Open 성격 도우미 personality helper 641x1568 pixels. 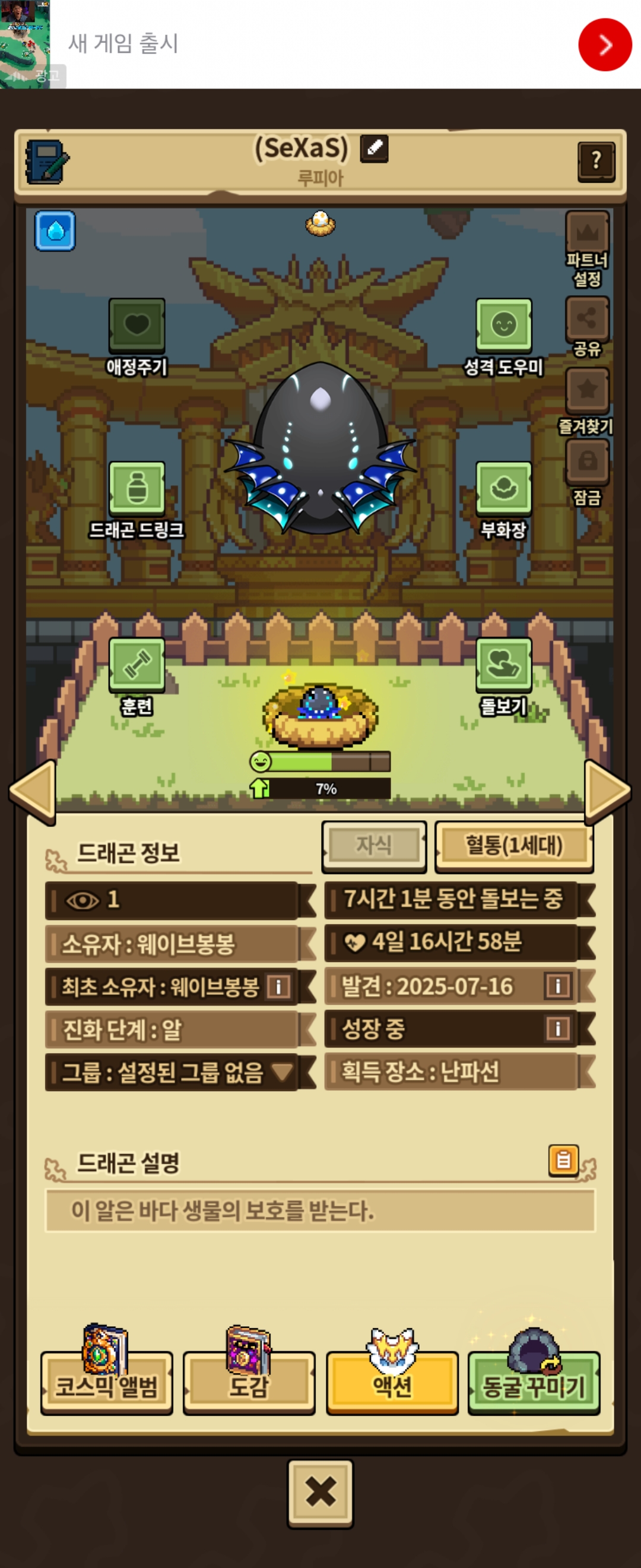point(503,325)
